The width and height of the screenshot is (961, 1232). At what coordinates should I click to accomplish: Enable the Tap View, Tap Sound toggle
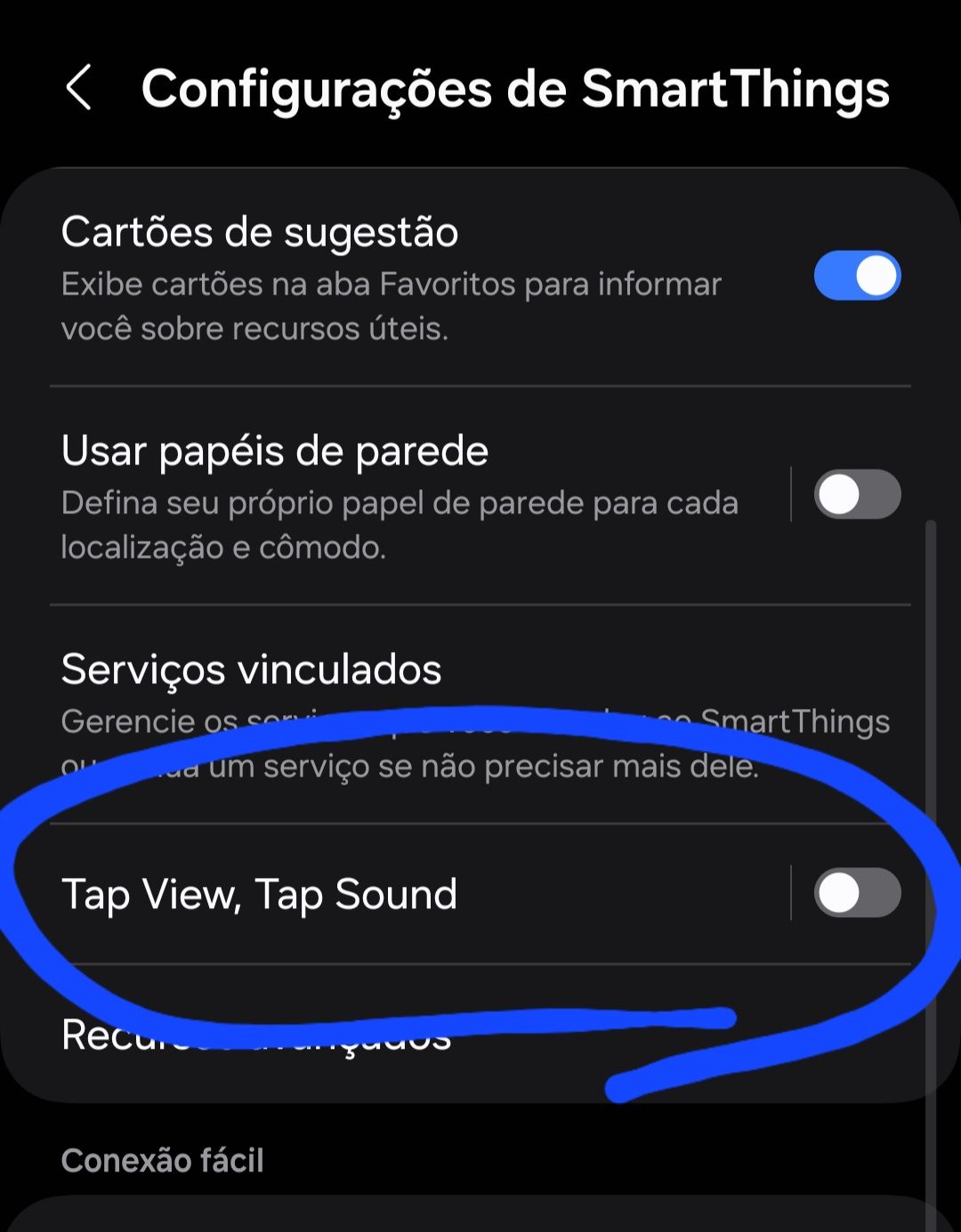point(857,894)
